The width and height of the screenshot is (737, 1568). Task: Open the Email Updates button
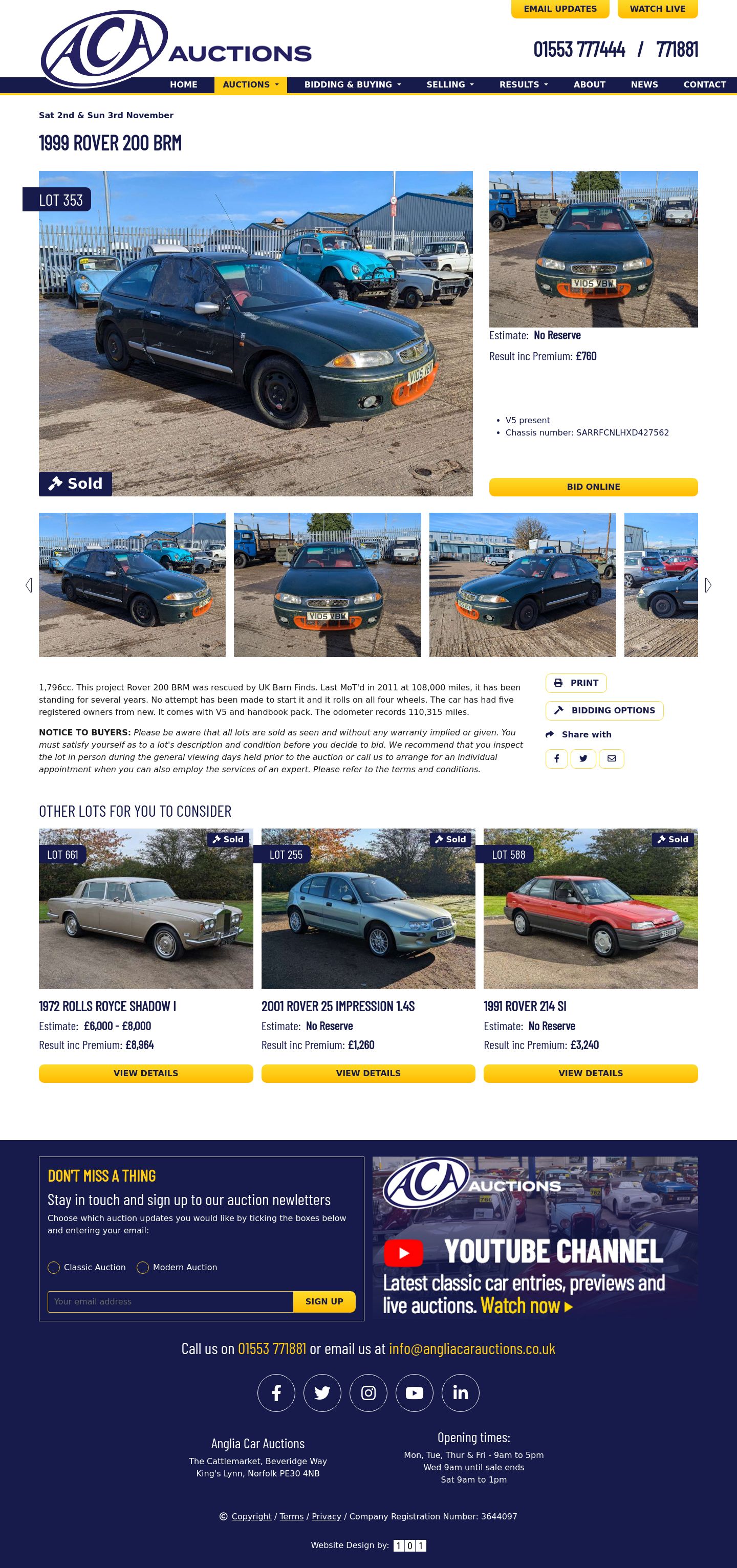[x=559, y=9]
